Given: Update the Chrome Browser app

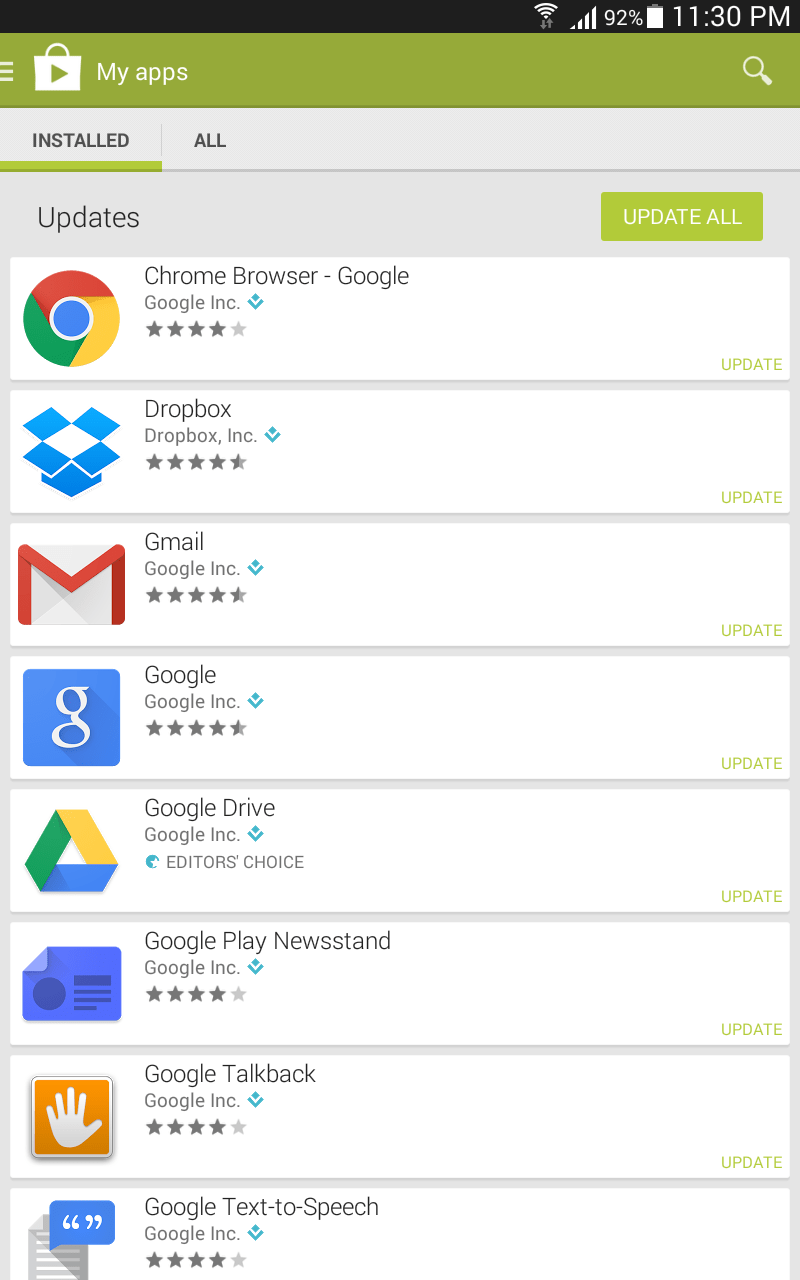Looking at the screenshot, I should 751,364.
